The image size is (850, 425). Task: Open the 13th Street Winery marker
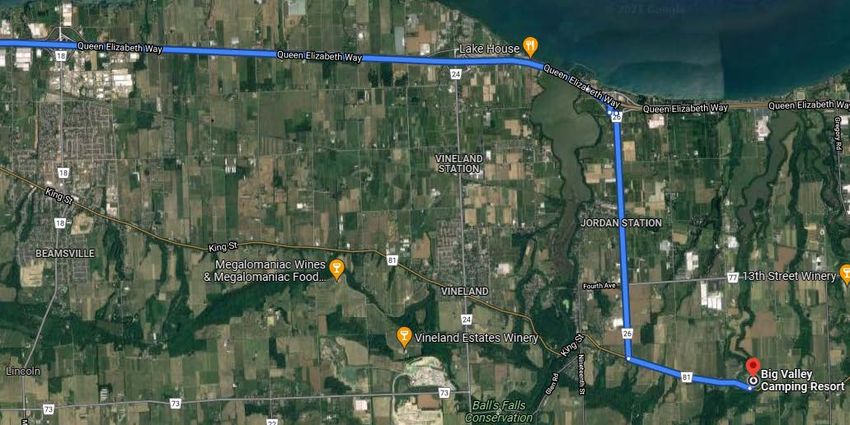[846, 274]
